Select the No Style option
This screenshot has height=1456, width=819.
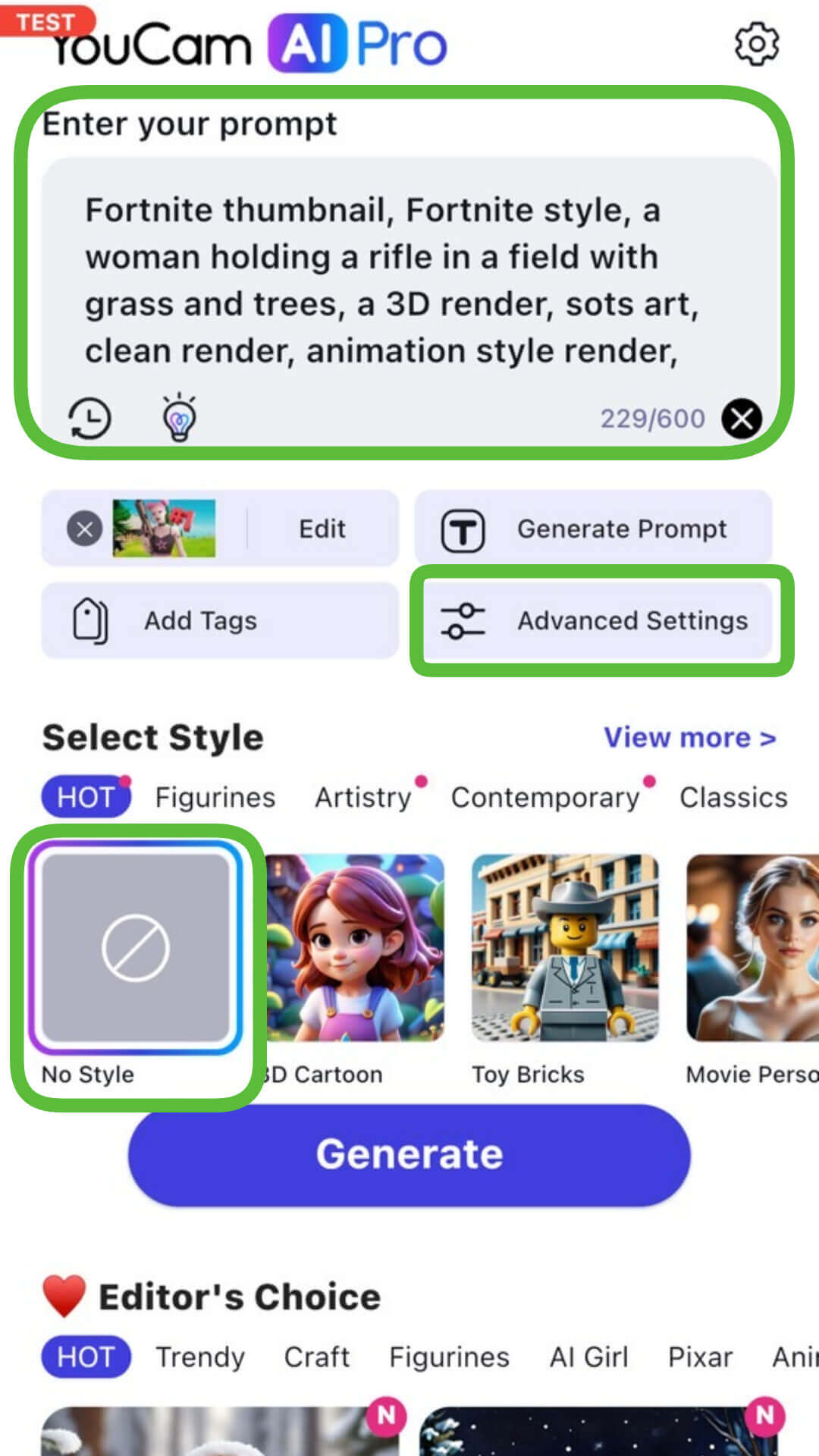(136, 948)
